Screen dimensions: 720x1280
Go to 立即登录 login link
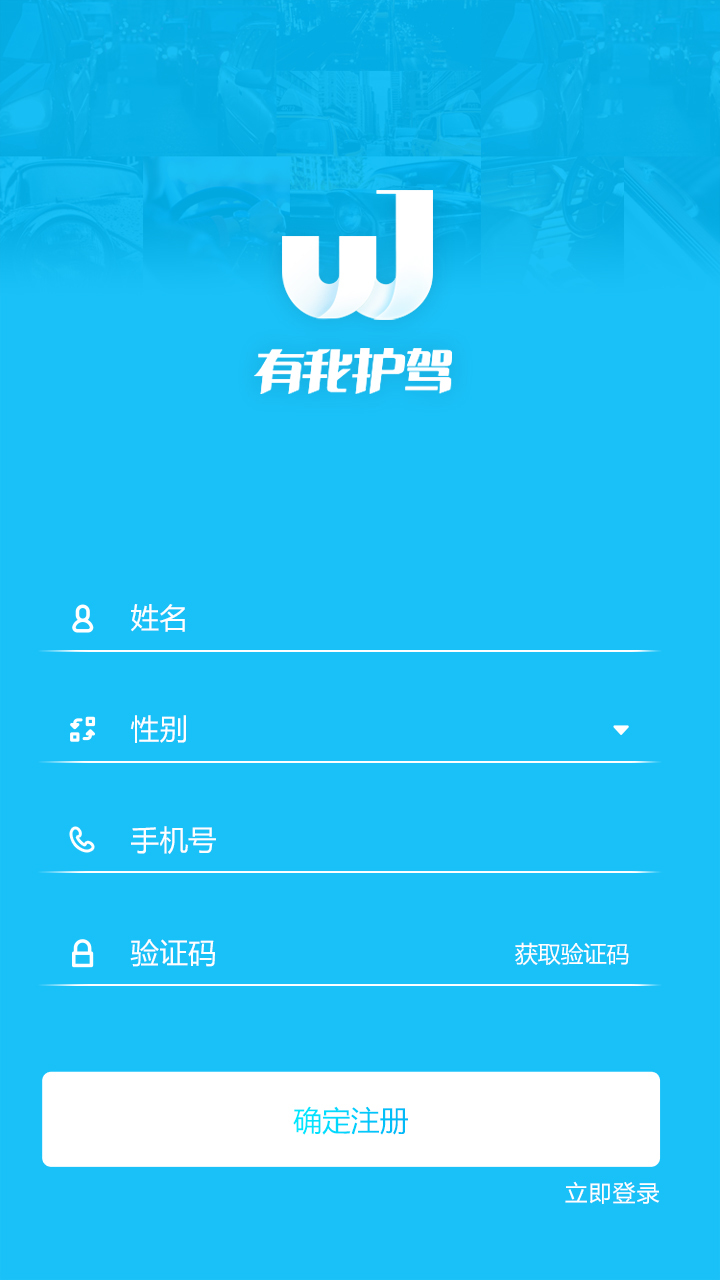click(x=611, y=1194)
